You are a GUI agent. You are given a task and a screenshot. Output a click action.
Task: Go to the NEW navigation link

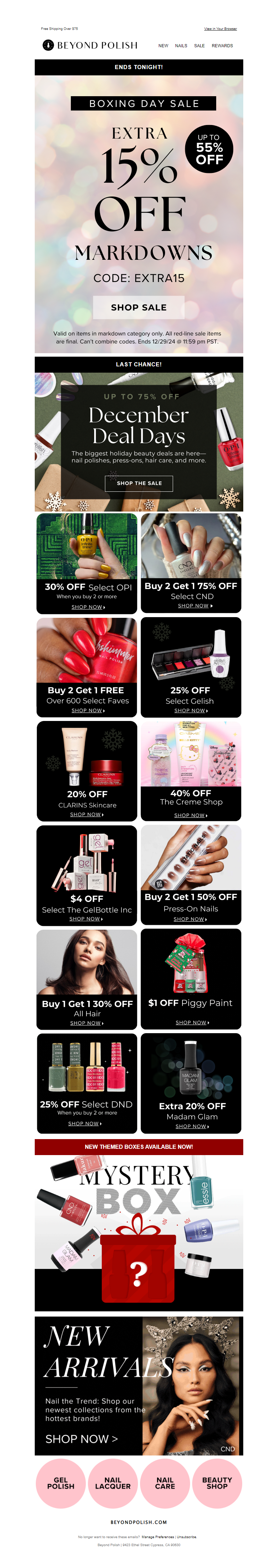click(x=163, y=45)
